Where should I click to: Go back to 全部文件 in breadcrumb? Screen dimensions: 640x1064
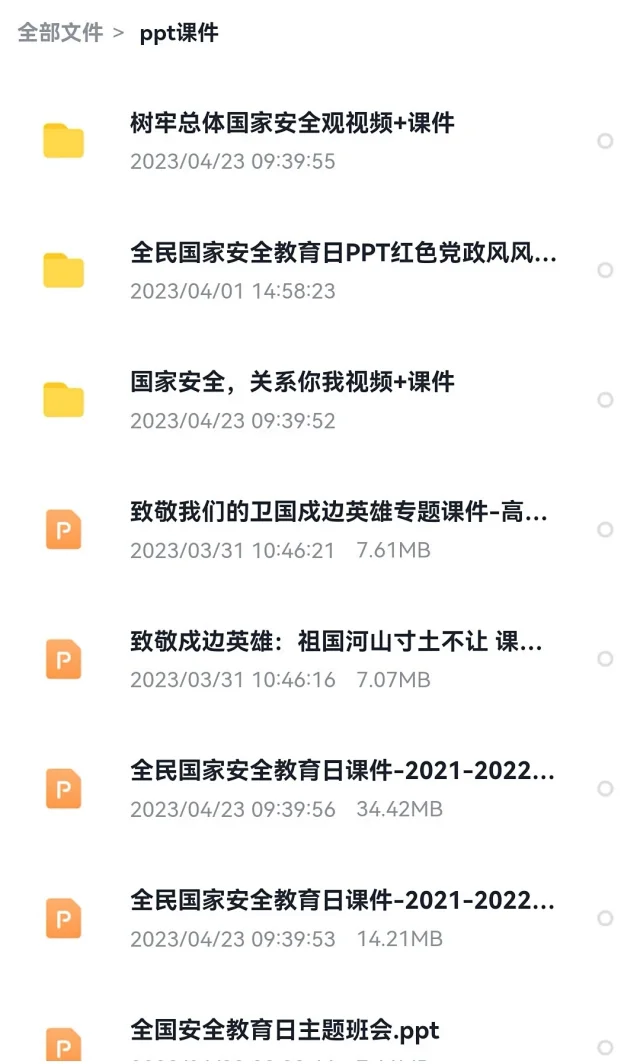click(x=60, y=33)
